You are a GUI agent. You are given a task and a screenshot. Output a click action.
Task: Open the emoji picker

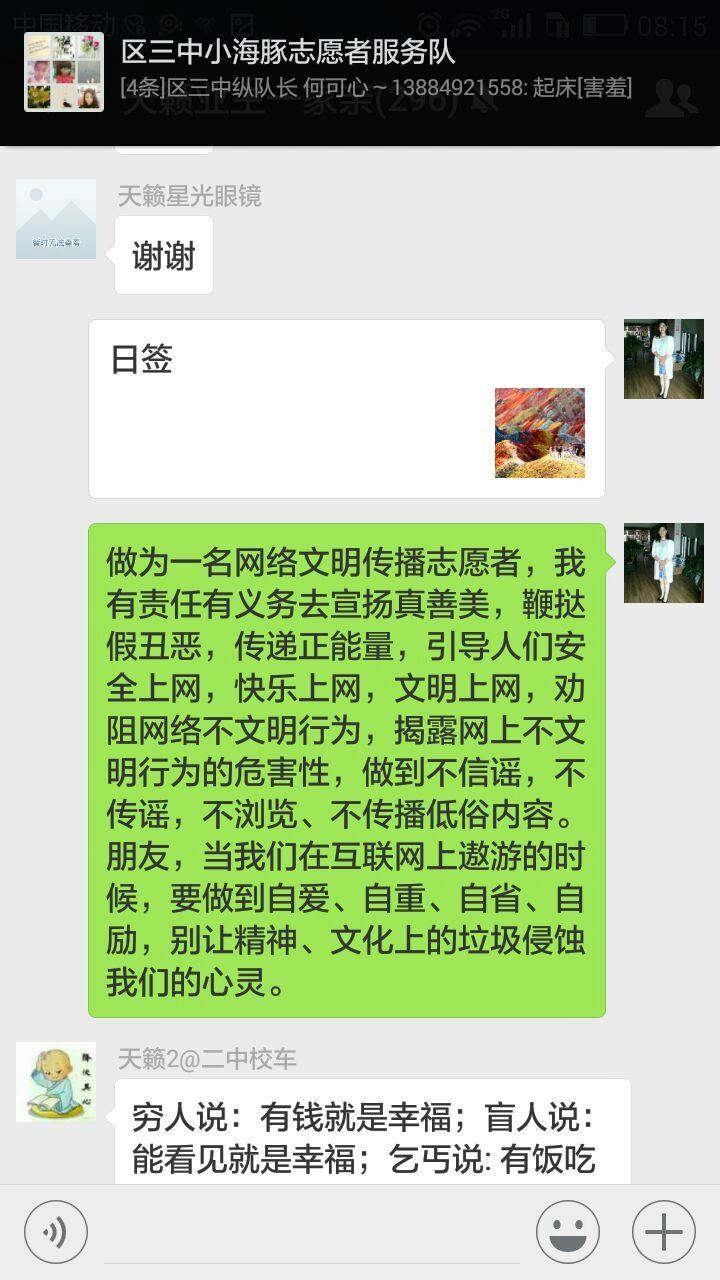click(568, 1232)
